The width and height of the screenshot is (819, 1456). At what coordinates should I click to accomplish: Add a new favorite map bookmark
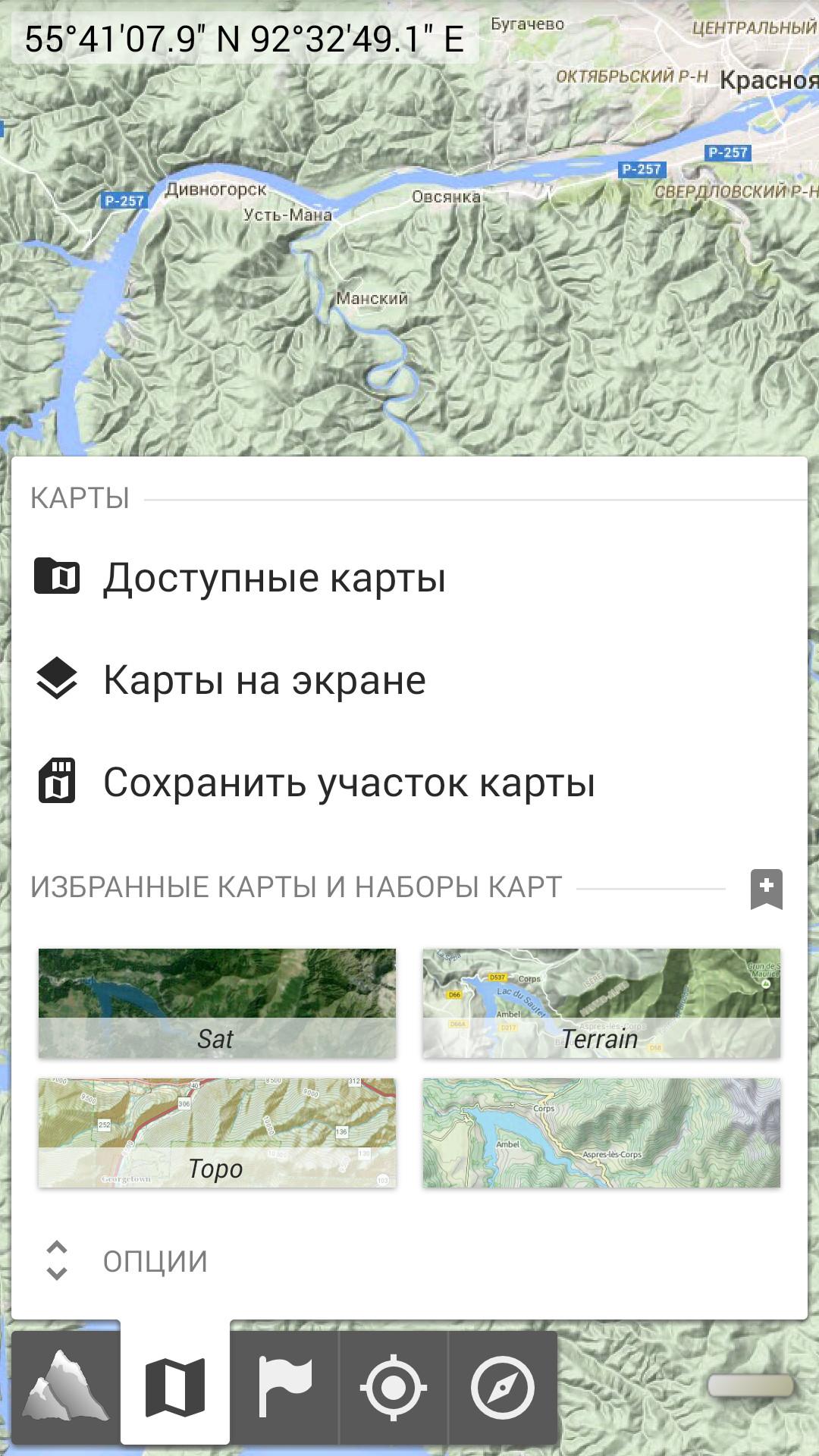(766, 888)
